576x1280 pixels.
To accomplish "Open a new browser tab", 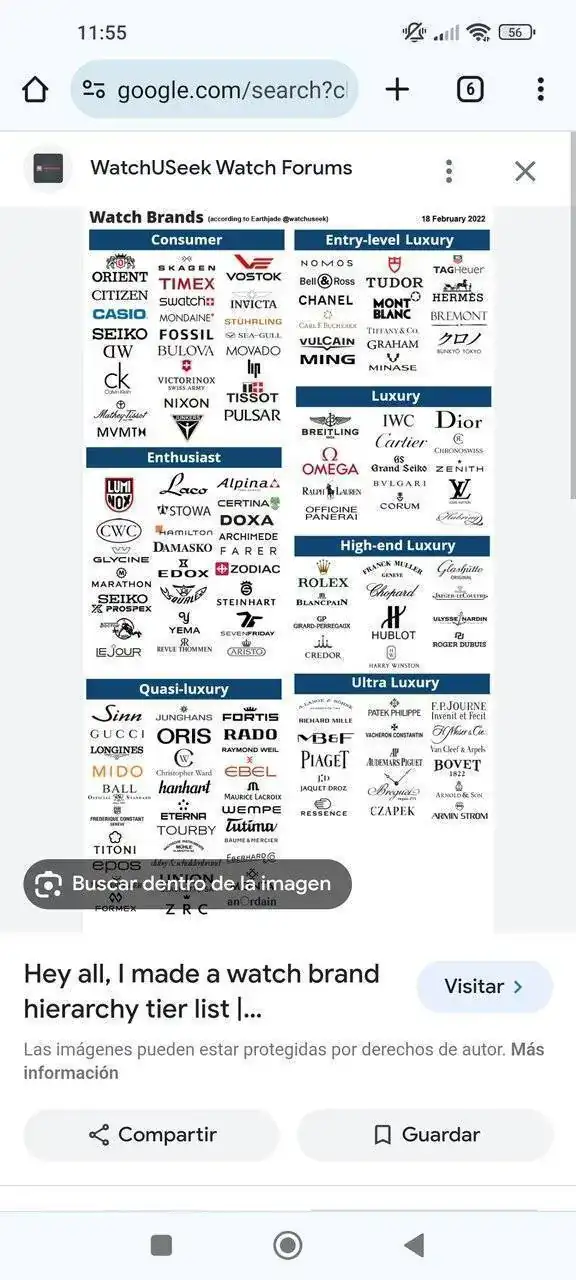I will coord(397,90).
